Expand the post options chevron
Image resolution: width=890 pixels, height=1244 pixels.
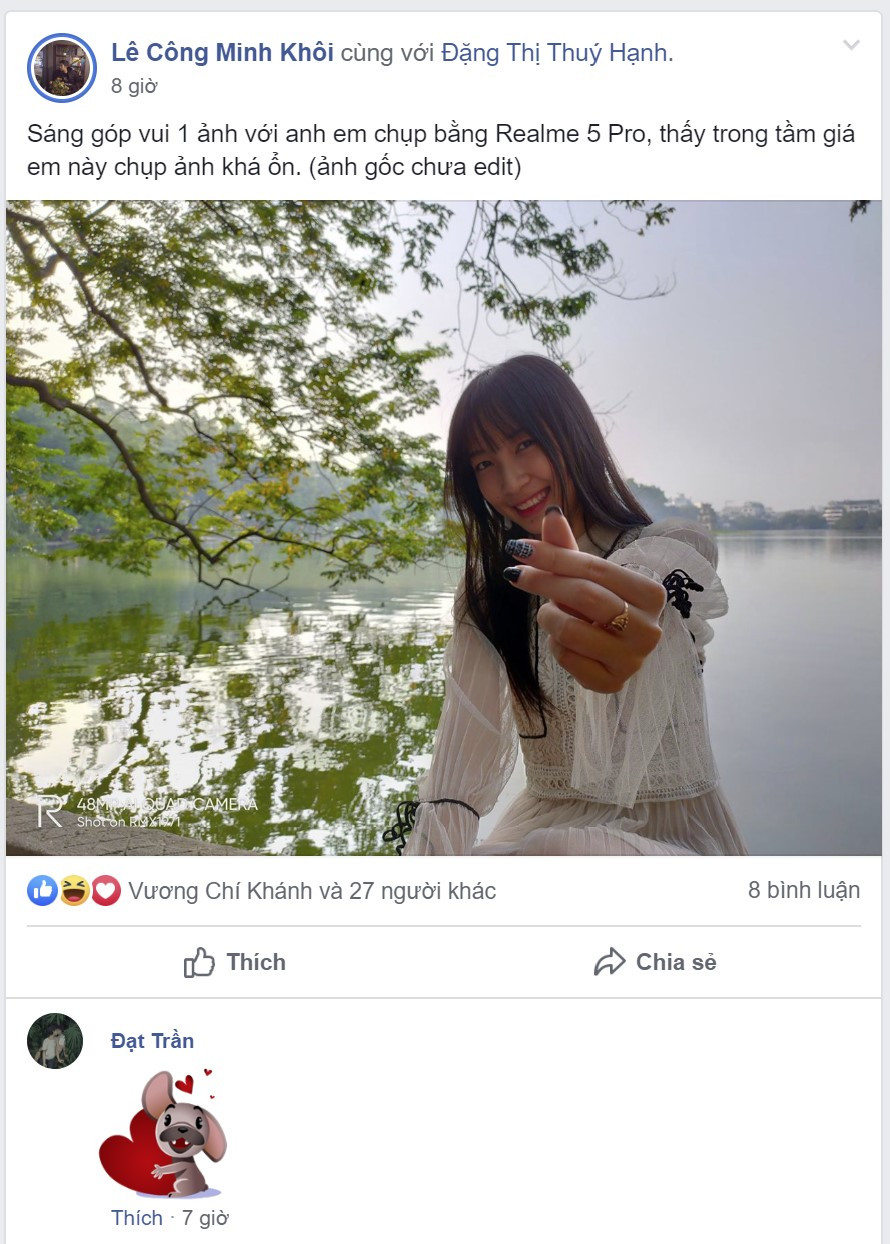click(851, 45)
